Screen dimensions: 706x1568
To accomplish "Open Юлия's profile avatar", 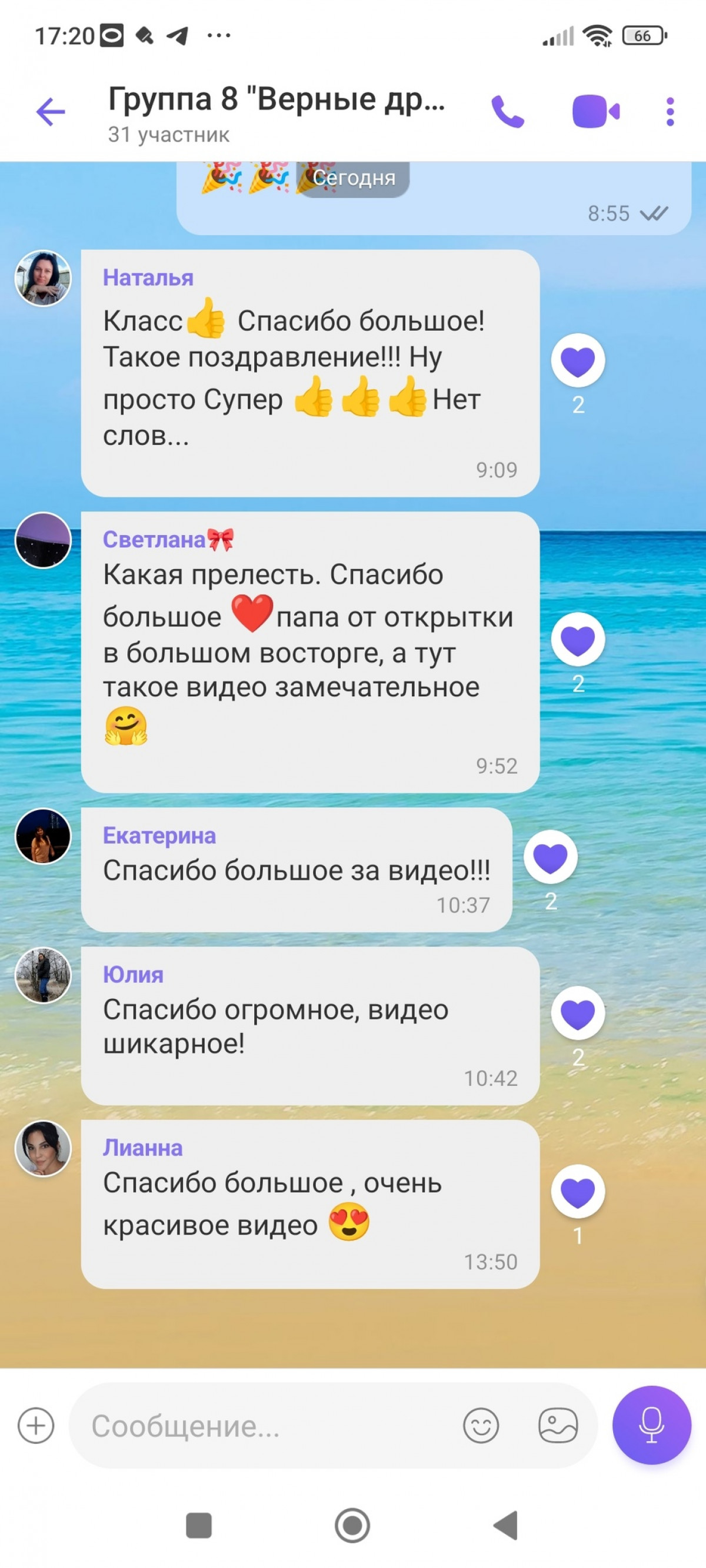I will click(x=42, y=975).
